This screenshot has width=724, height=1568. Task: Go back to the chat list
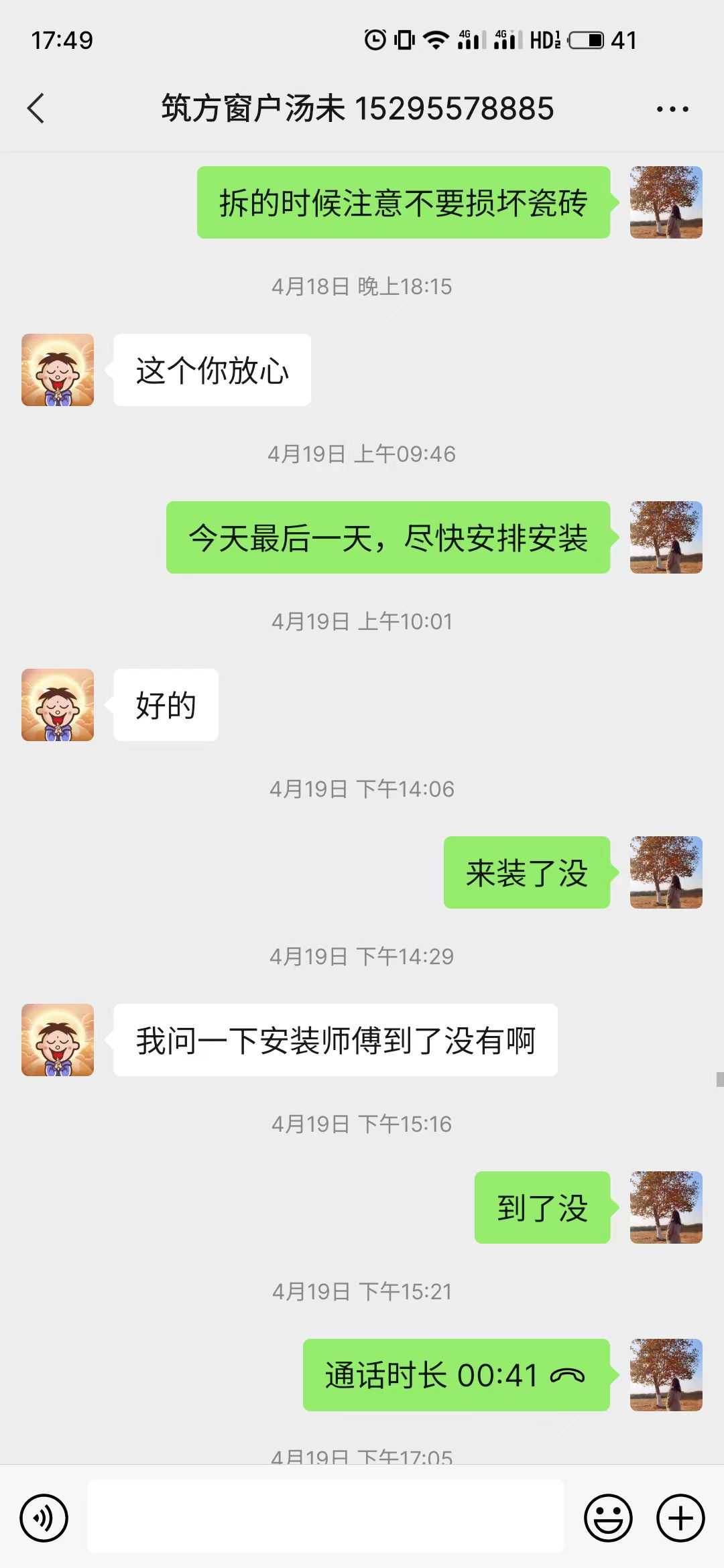point(36,109)
